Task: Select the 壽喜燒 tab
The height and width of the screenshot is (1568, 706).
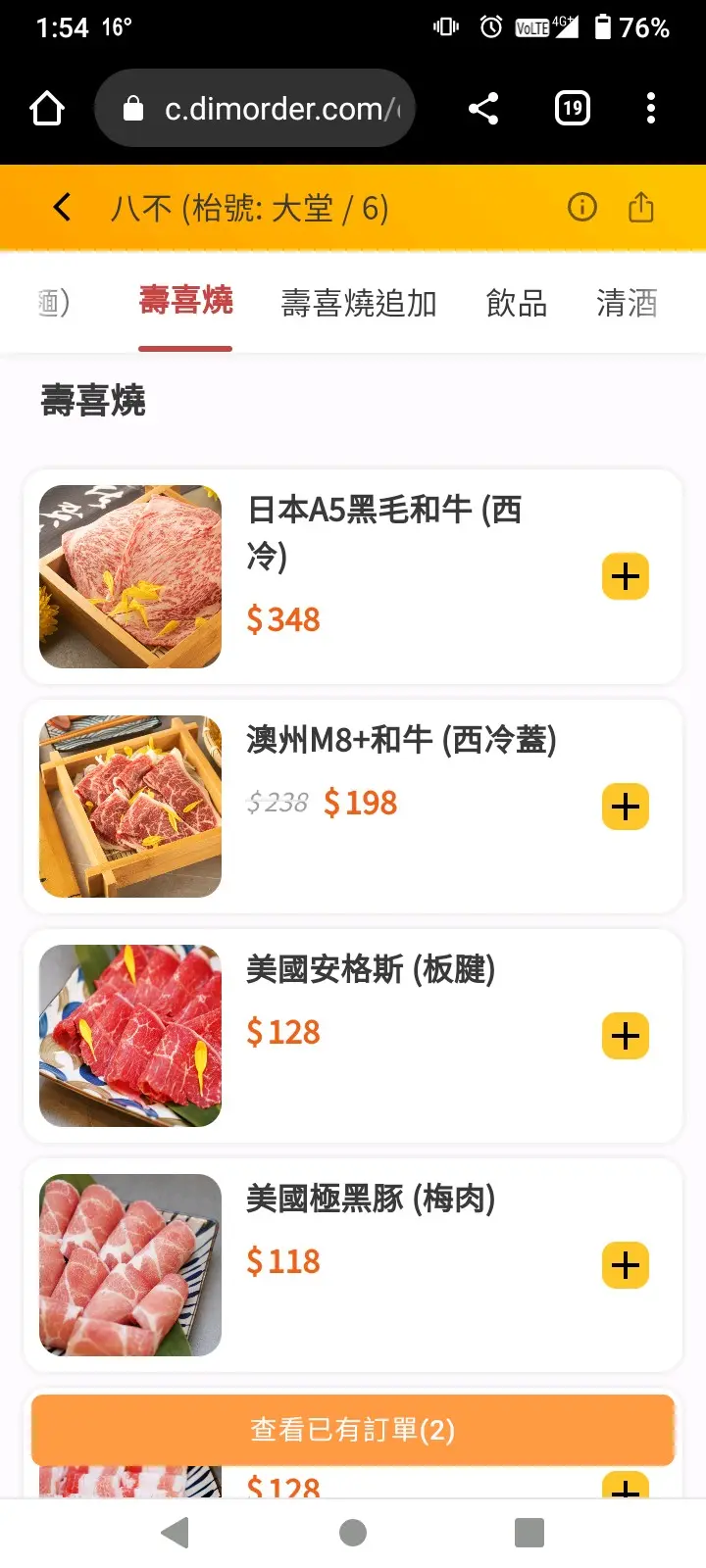Action: [x=185, y=302]
